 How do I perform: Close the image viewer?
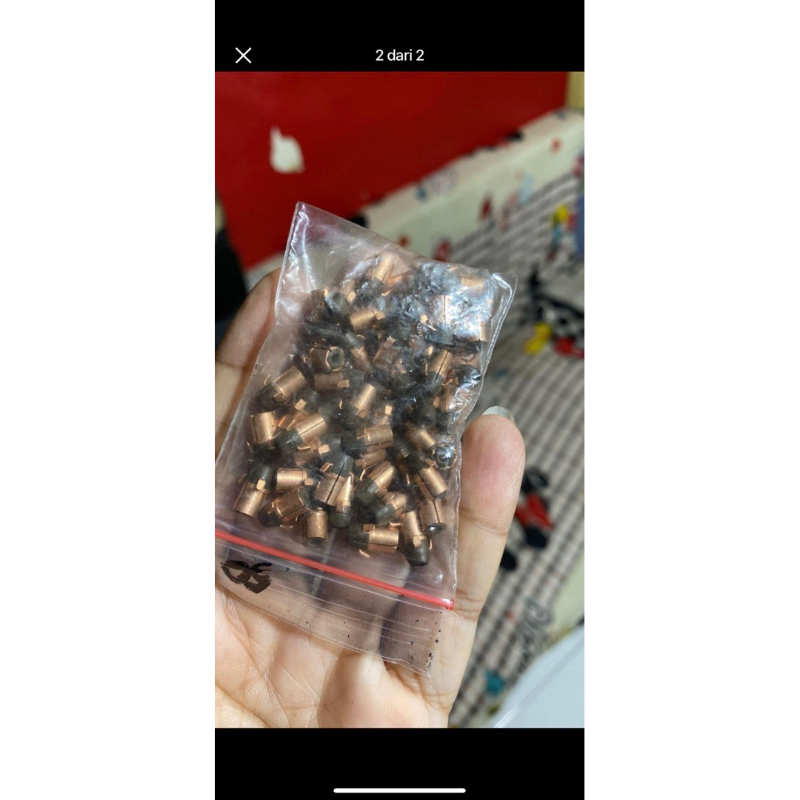pyautogui.click(x=243, y=56)
